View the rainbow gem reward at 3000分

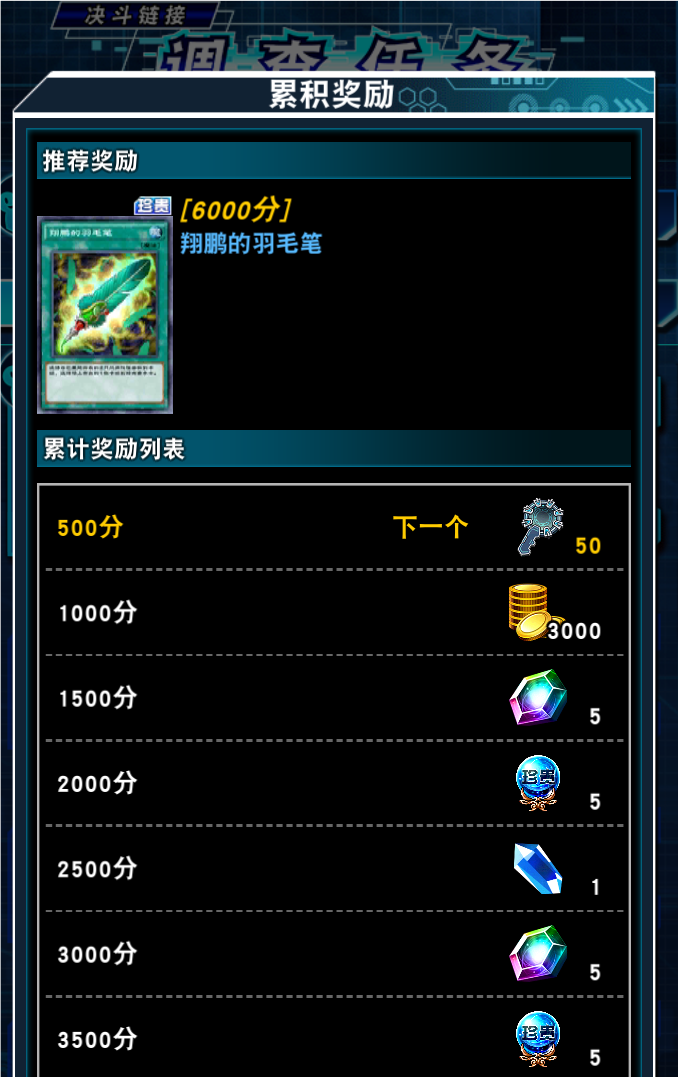point(538,954)
